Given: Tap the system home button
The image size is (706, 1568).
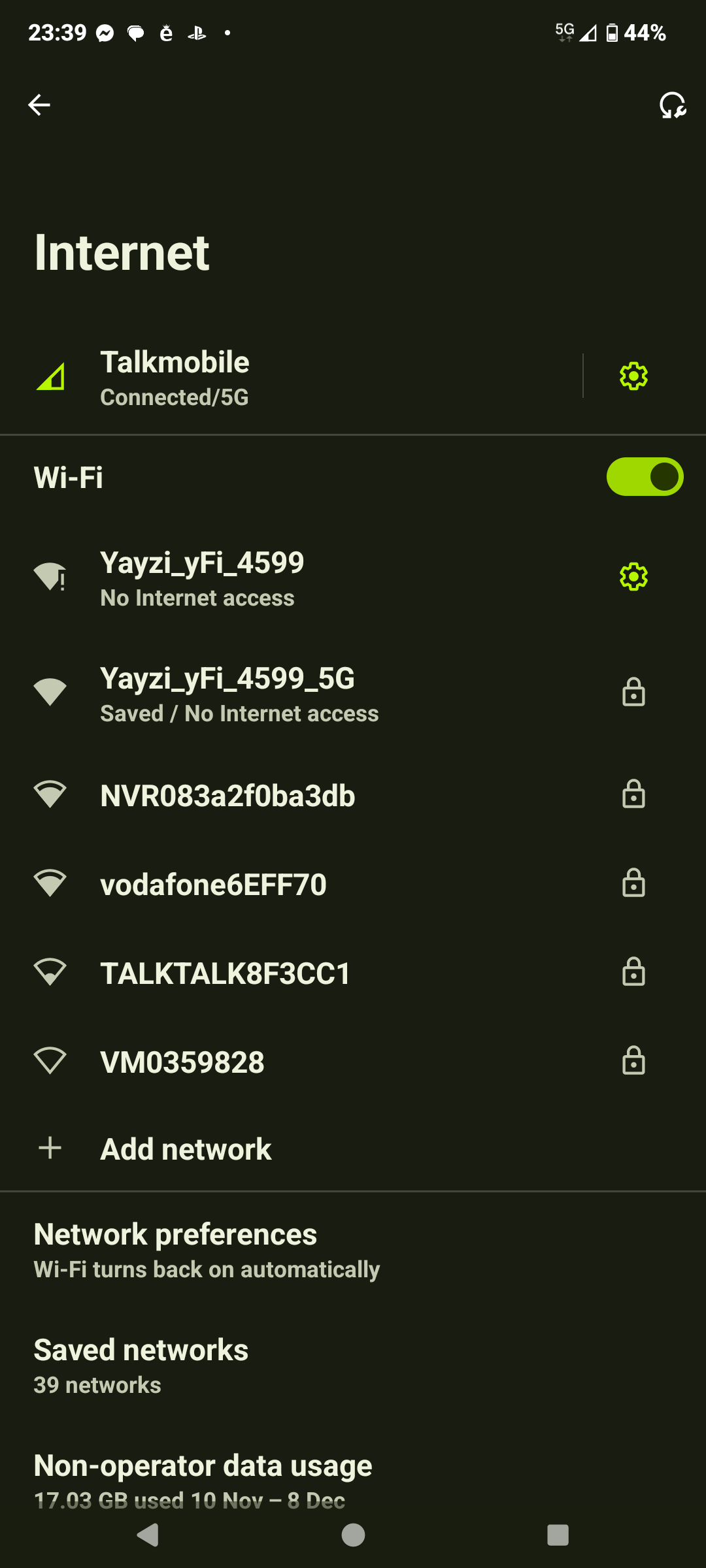Looking at the screenshot, I should pyautogui.click(x=353, y=1535).
